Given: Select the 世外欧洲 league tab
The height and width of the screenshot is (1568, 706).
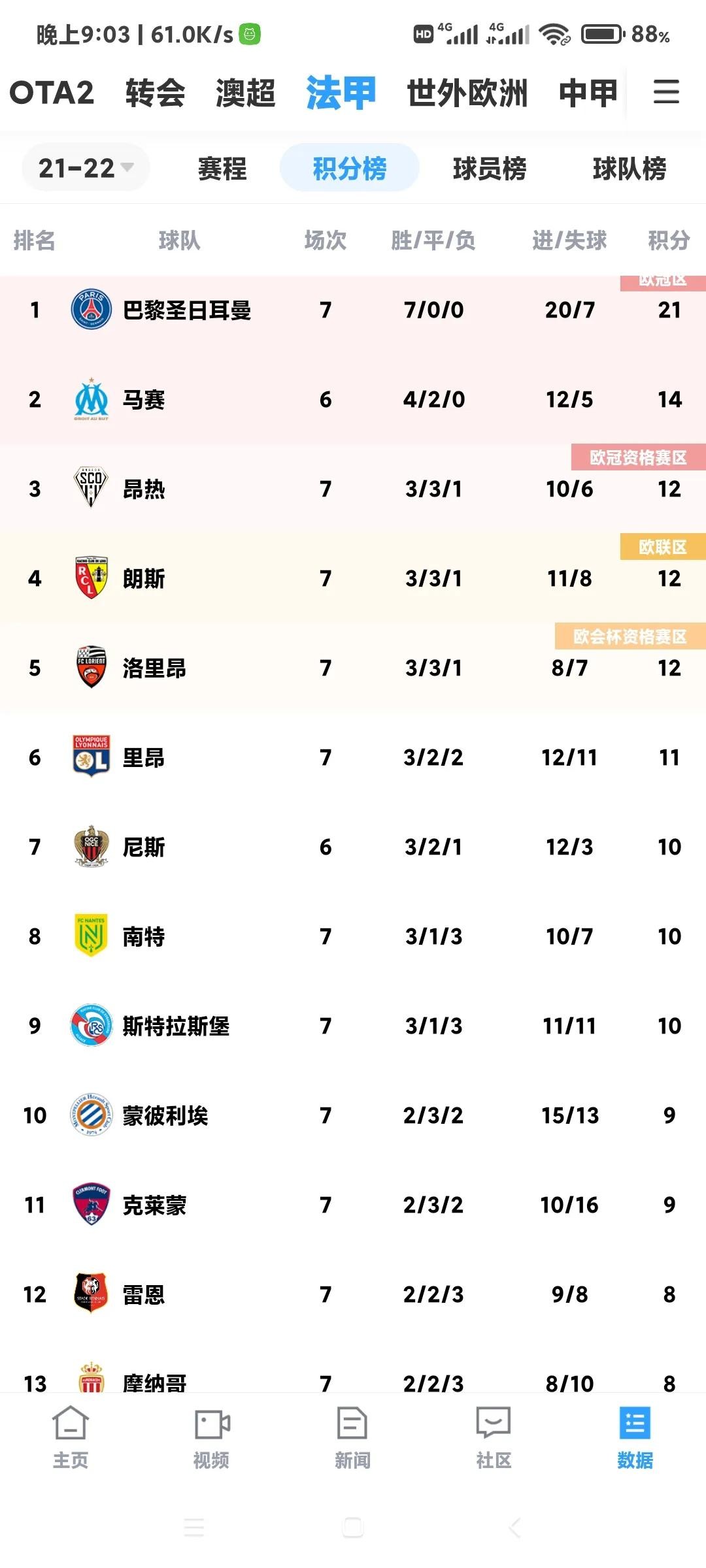Looking at the screenshot, I should pyautogui.click(x=467, y=93).
